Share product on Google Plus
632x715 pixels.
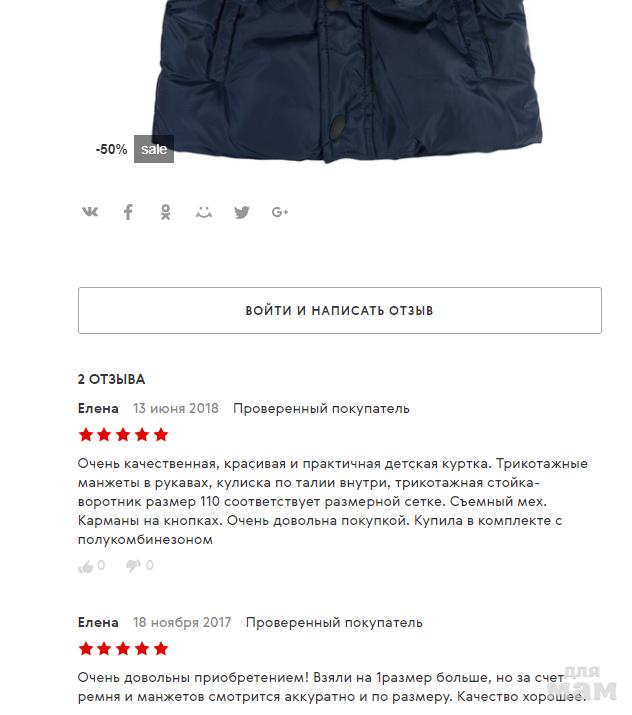280,212
